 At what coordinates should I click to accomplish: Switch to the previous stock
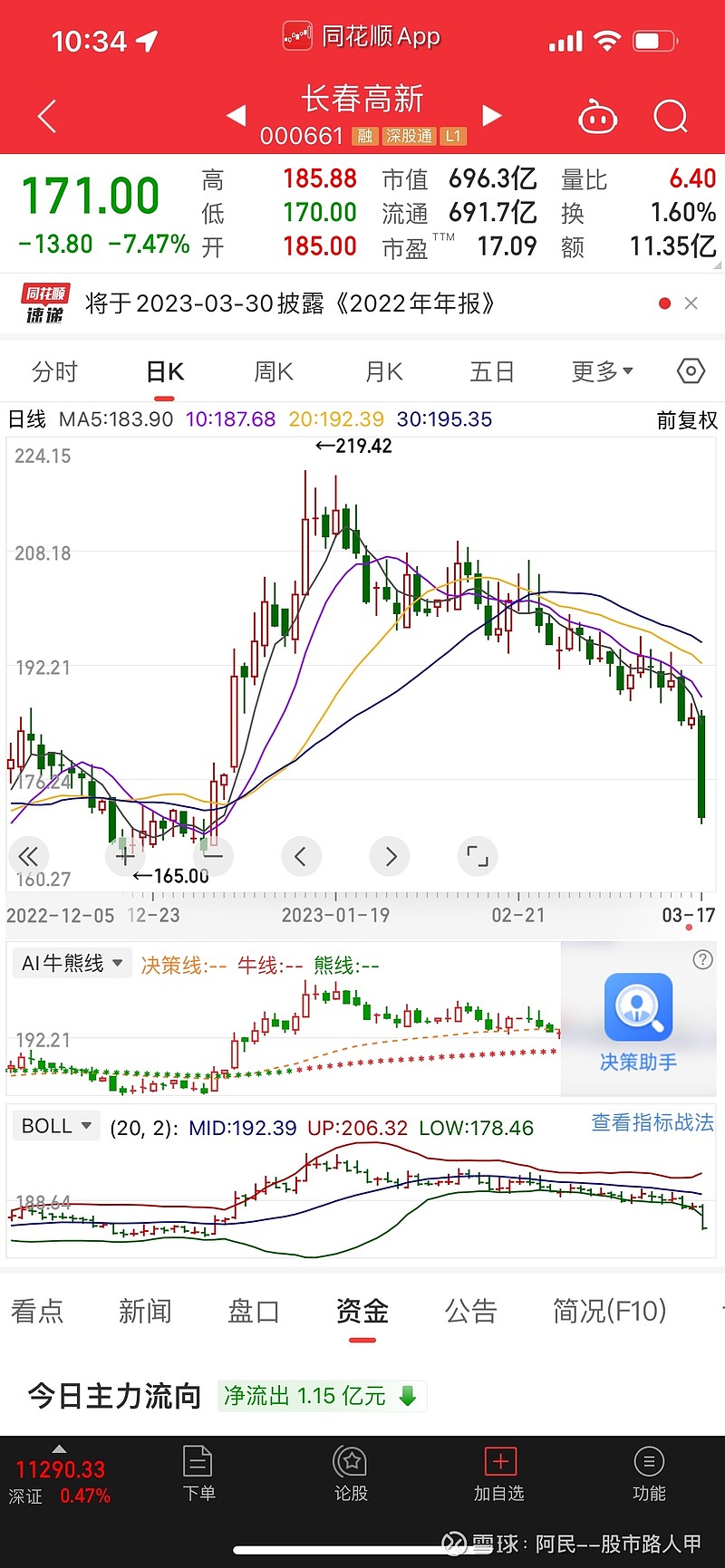236,116
